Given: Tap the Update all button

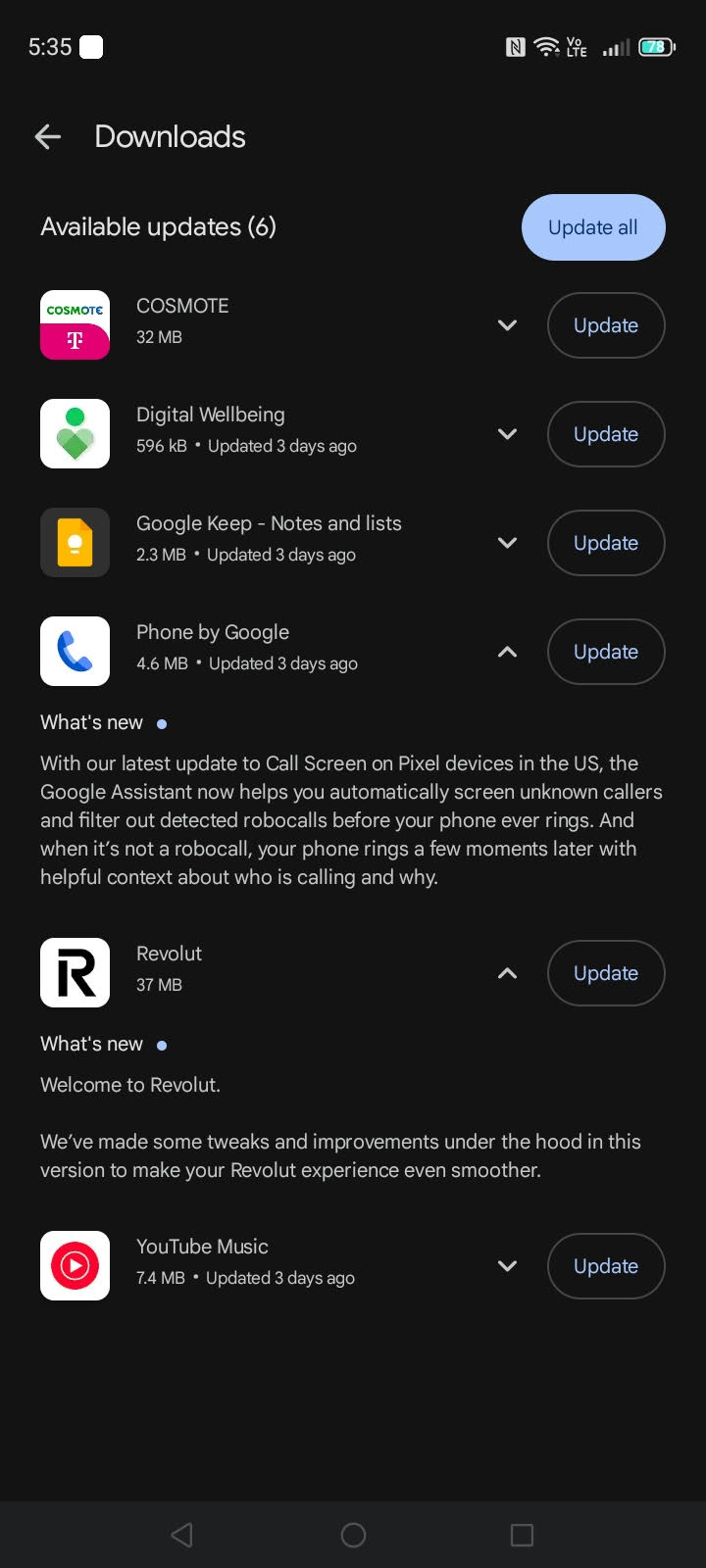Looking at the screenshot, I should tap(593, 227).
